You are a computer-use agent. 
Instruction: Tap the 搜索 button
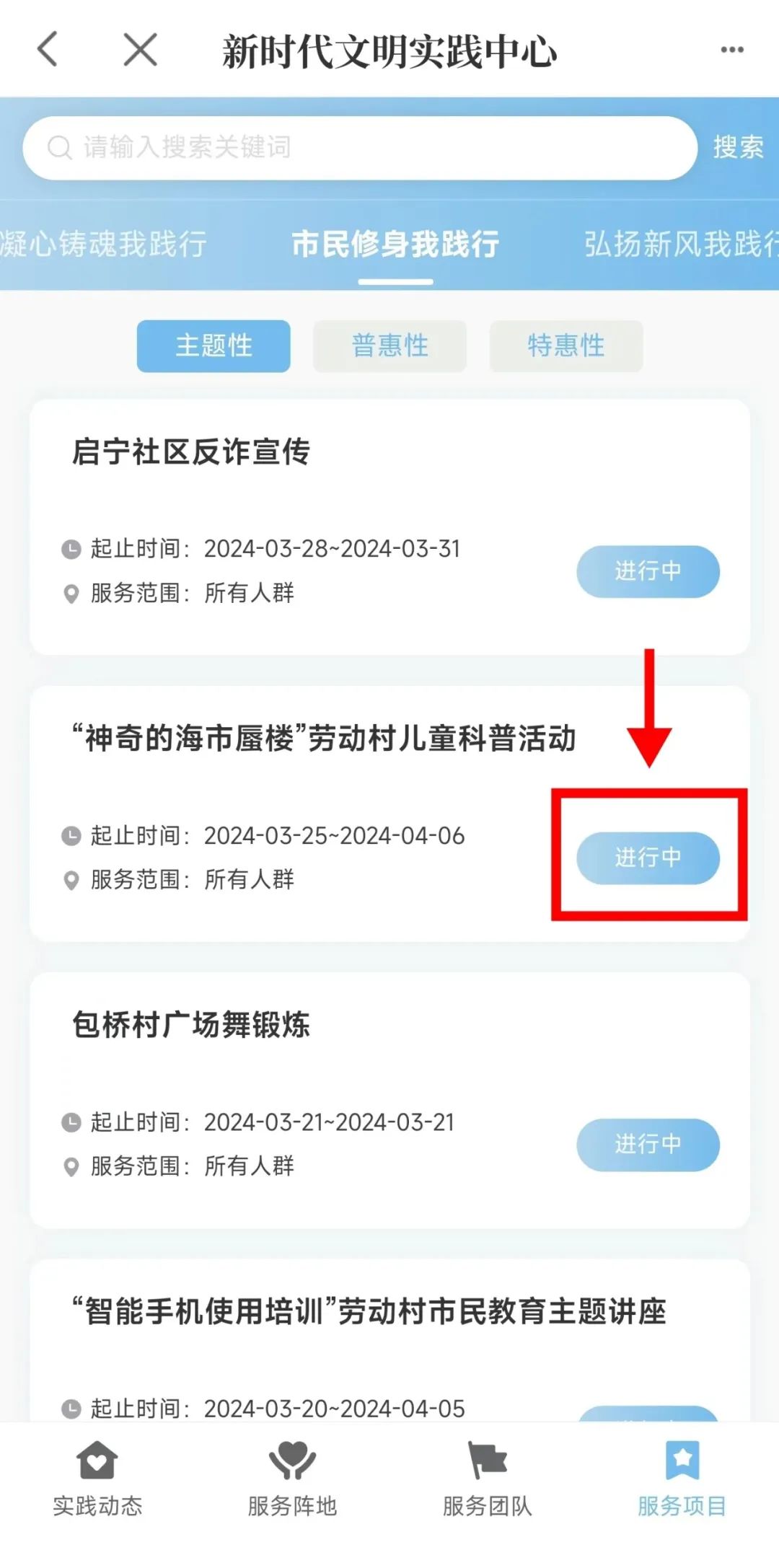[738, 148]
